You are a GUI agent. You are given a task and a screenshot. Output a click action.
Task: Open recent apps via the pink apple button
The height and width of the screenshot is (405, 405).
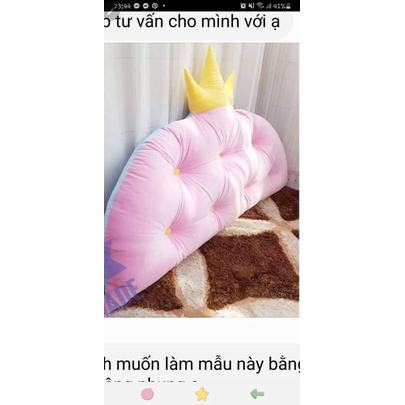[147, 394]
